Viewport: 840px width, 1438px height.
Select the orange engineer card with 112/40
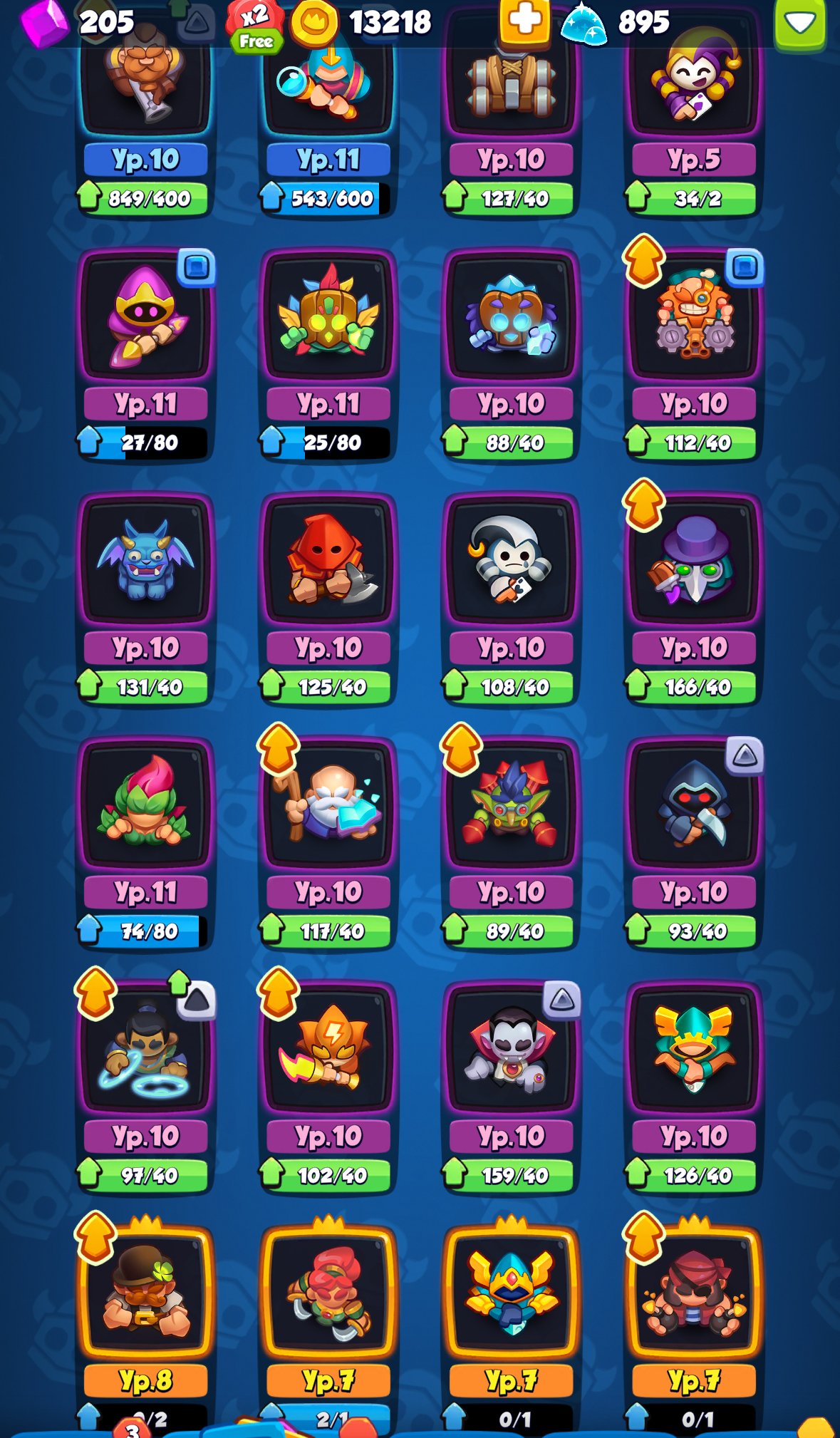(x=693, y=353)
